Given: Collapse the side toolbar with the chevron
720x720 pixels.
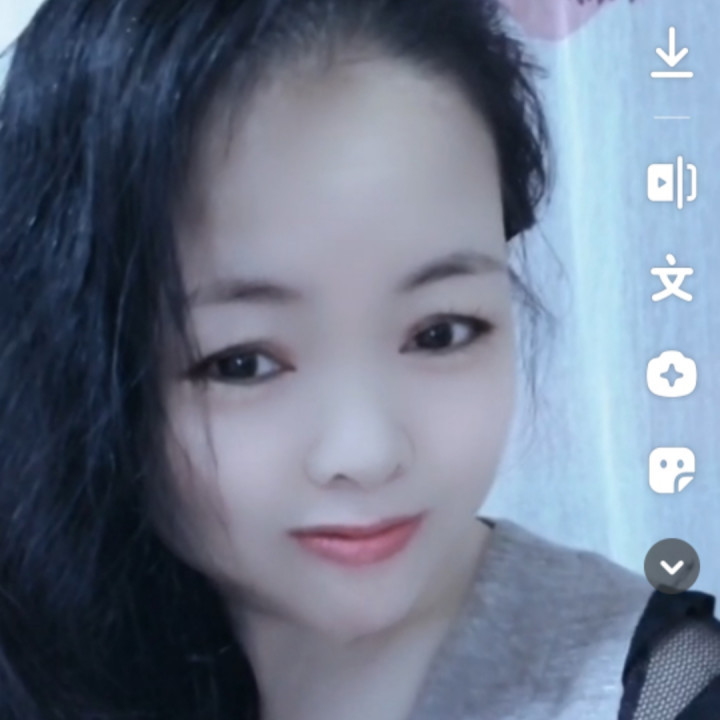Looking at the screenshot, I should point(672,566).
